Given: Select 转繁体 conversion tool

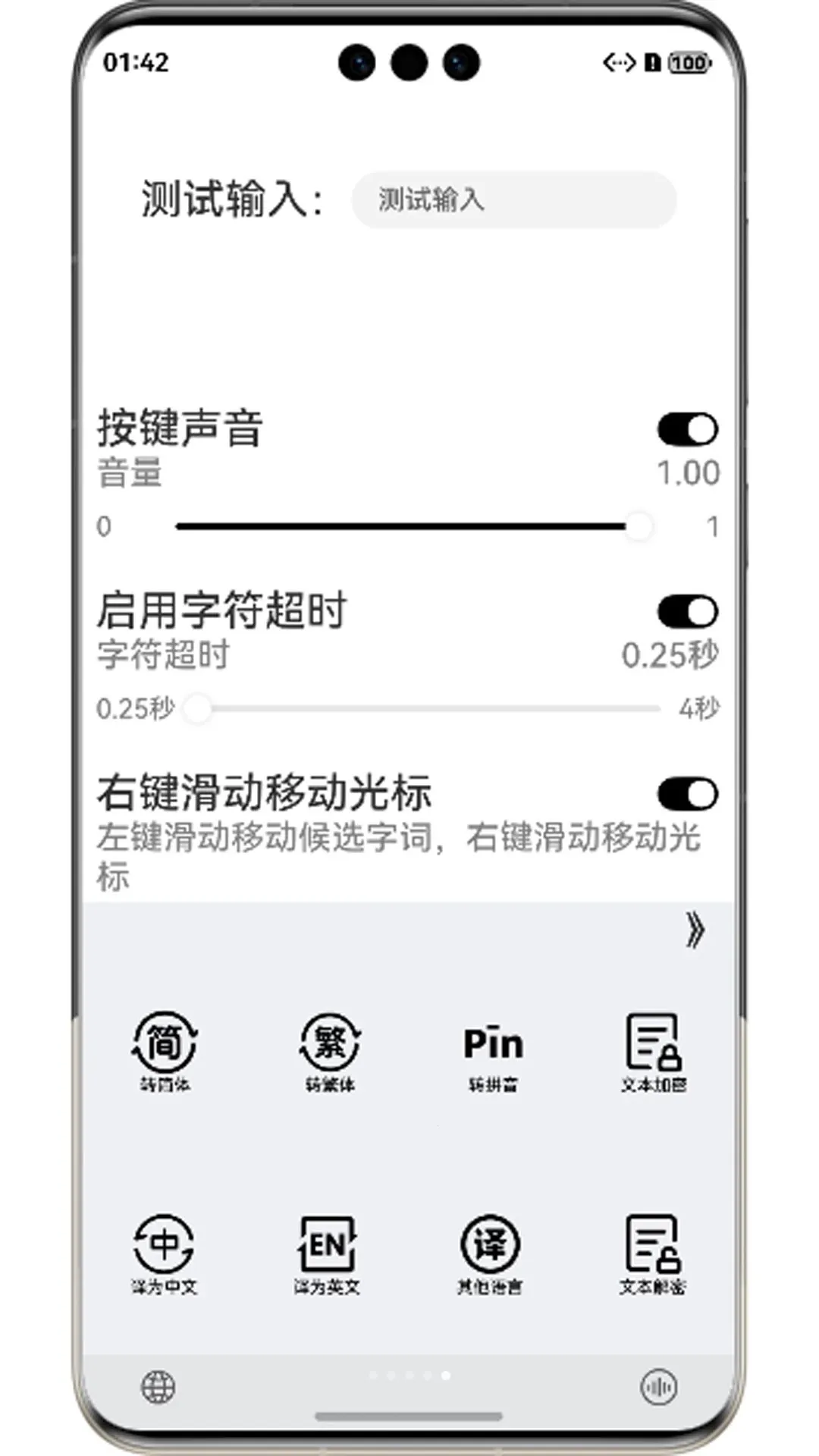Looking at the screenshot, I should tap(330, 1052).
